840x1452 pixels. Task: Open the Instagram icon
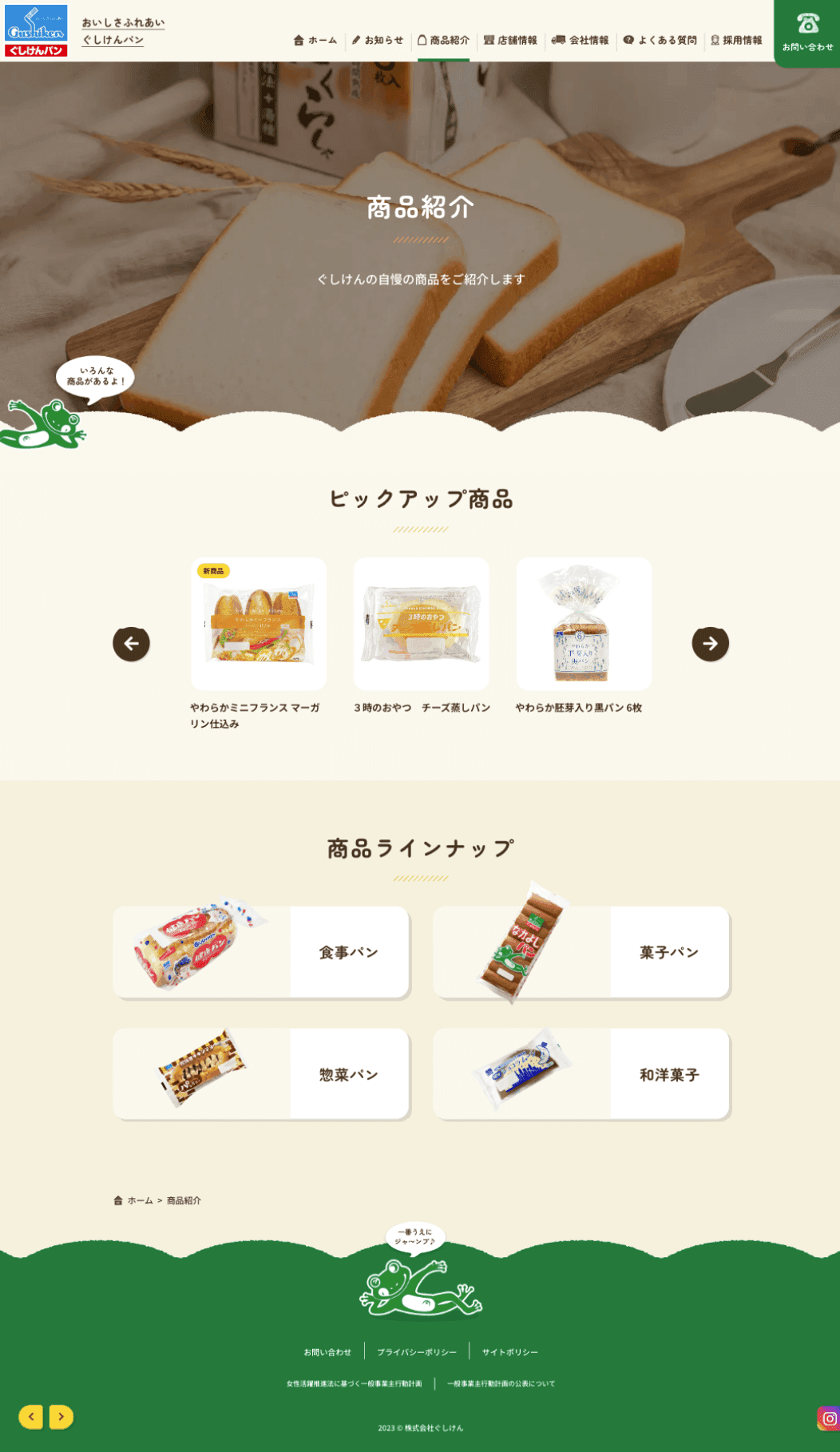[829, 1418]
